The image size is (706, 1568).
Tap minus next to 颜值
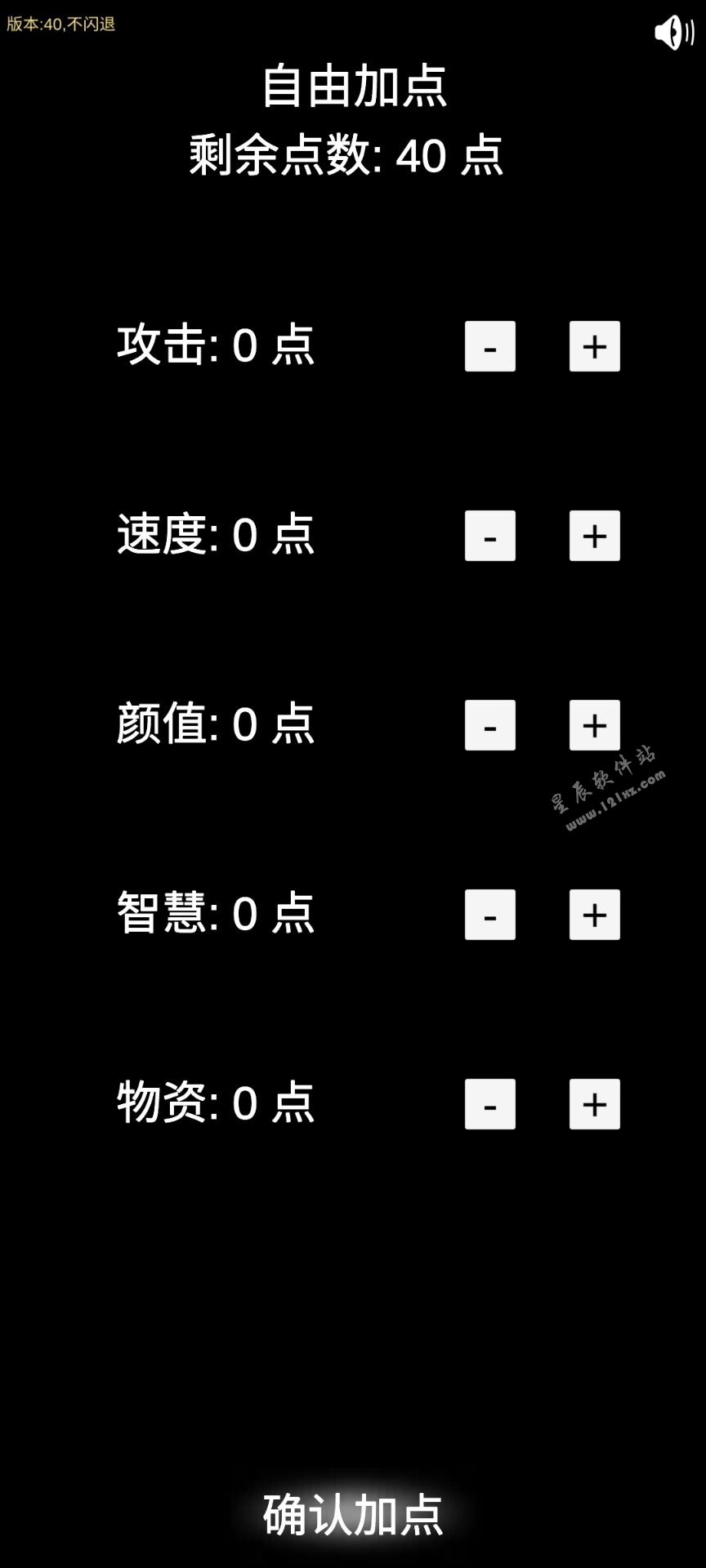coord(489,725)
